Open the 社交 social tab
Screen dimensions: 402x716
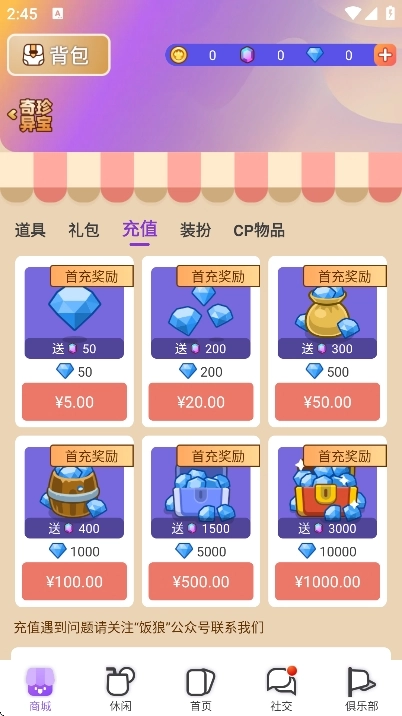click(281, 689)
